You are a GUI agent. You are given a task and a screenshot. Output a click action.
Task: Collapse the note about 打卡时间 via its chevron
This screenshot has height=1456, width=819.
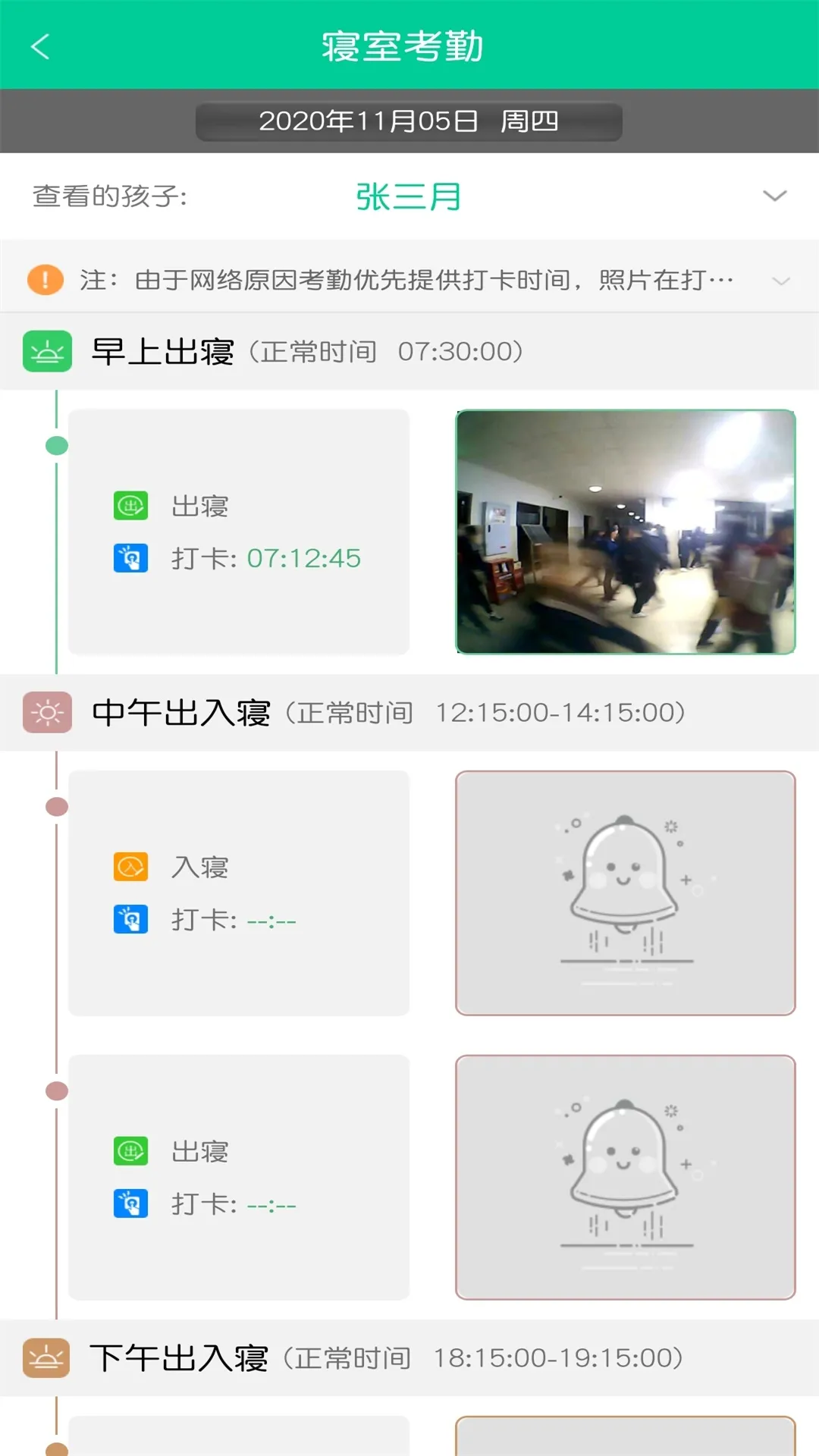click(782, 281)
